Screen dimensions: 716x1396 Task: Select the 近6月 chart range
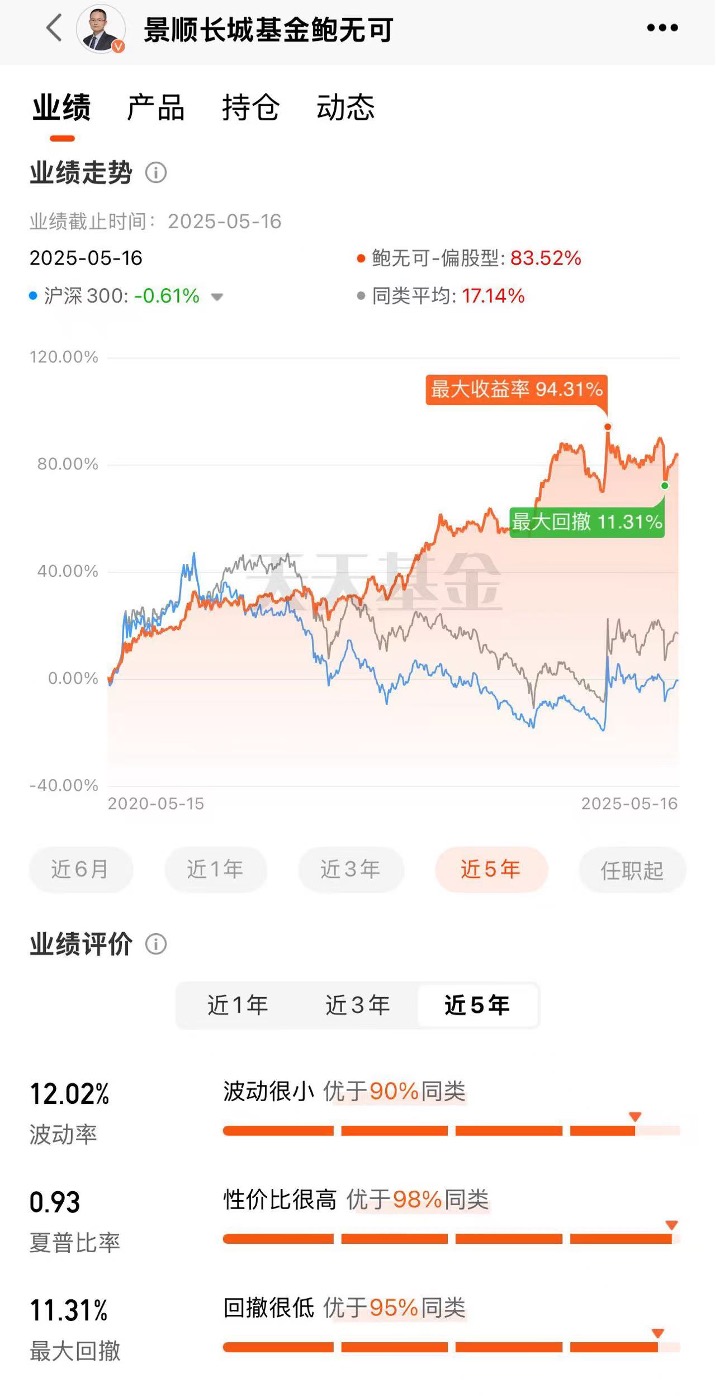(x=80, y=869)
